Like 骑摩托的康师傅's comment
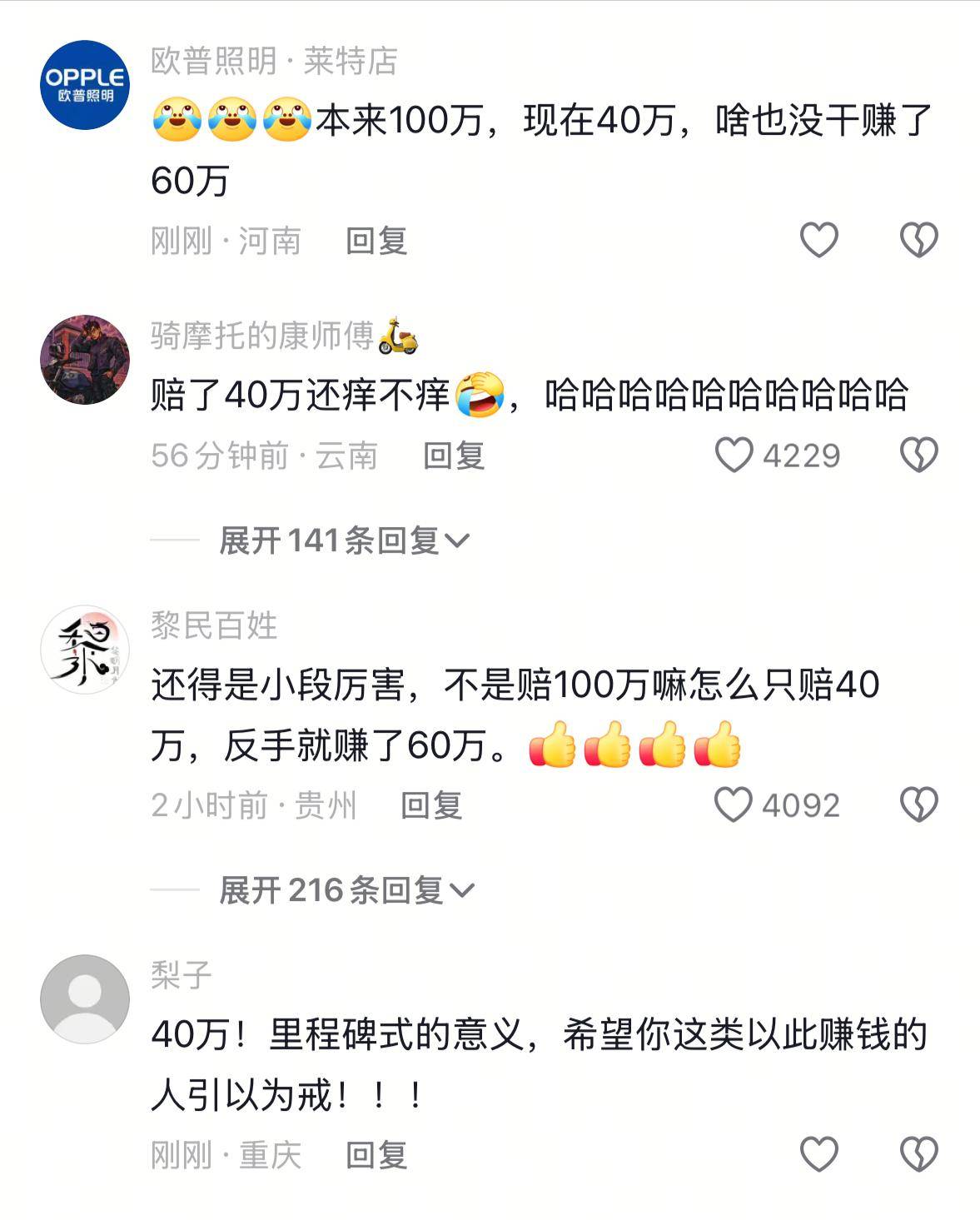This screenshot has height=1220, width=980. click(734, 456)
